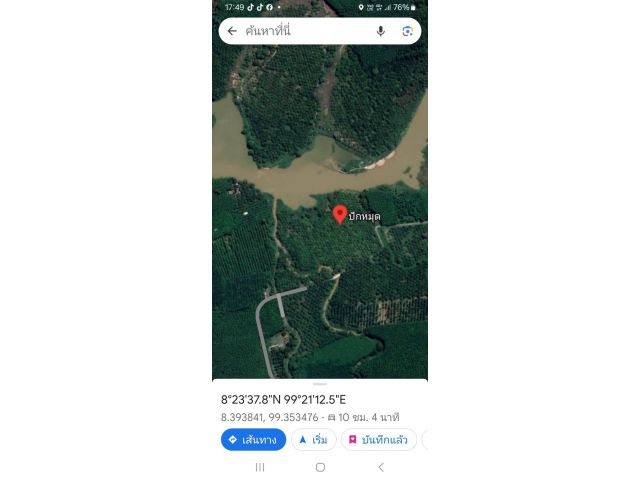Open Google Lens from the search bar
640x480 pixels.
click(407, 31)
